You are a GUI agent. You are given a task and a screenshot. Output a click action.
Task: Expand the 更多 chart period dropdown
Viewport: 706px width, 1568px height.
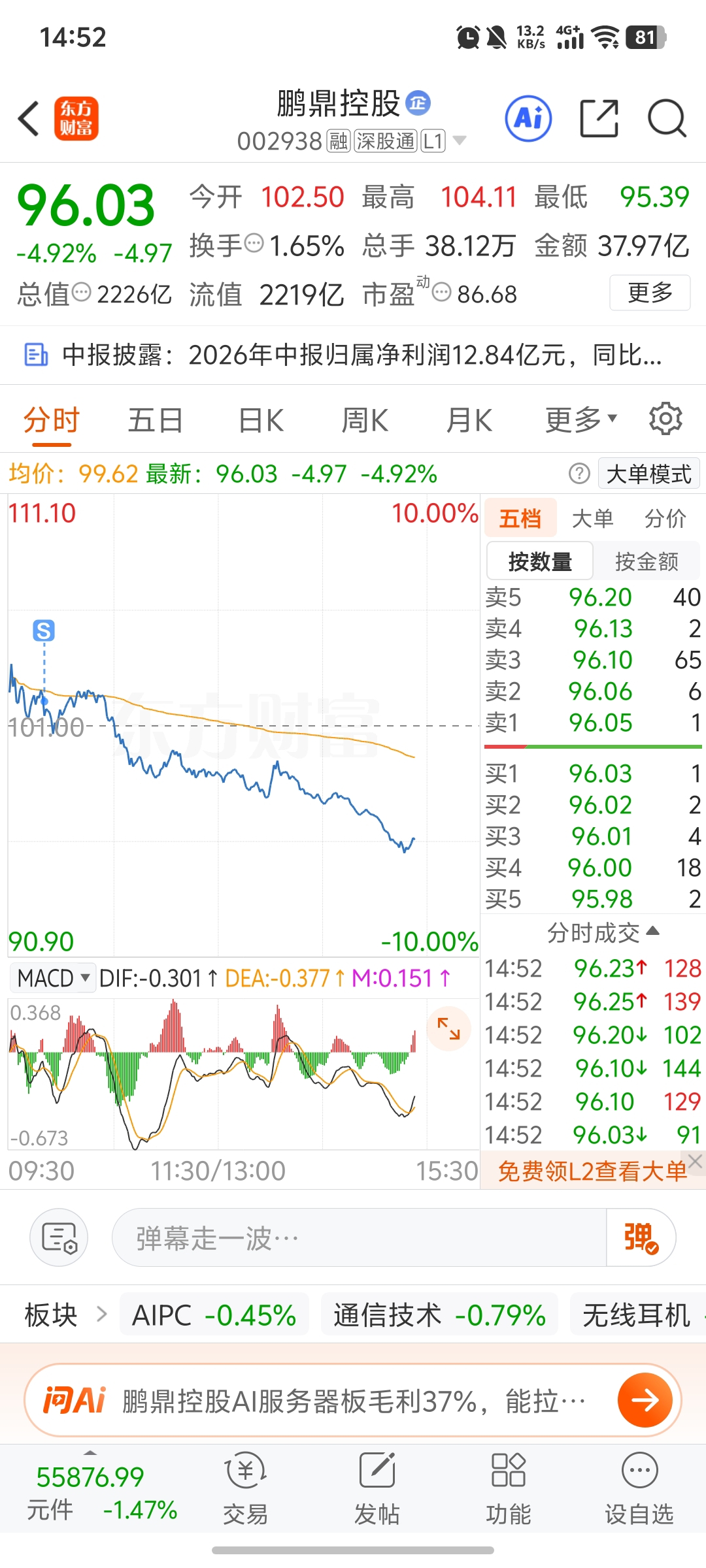pyautogui.click(x=581, y=420)
